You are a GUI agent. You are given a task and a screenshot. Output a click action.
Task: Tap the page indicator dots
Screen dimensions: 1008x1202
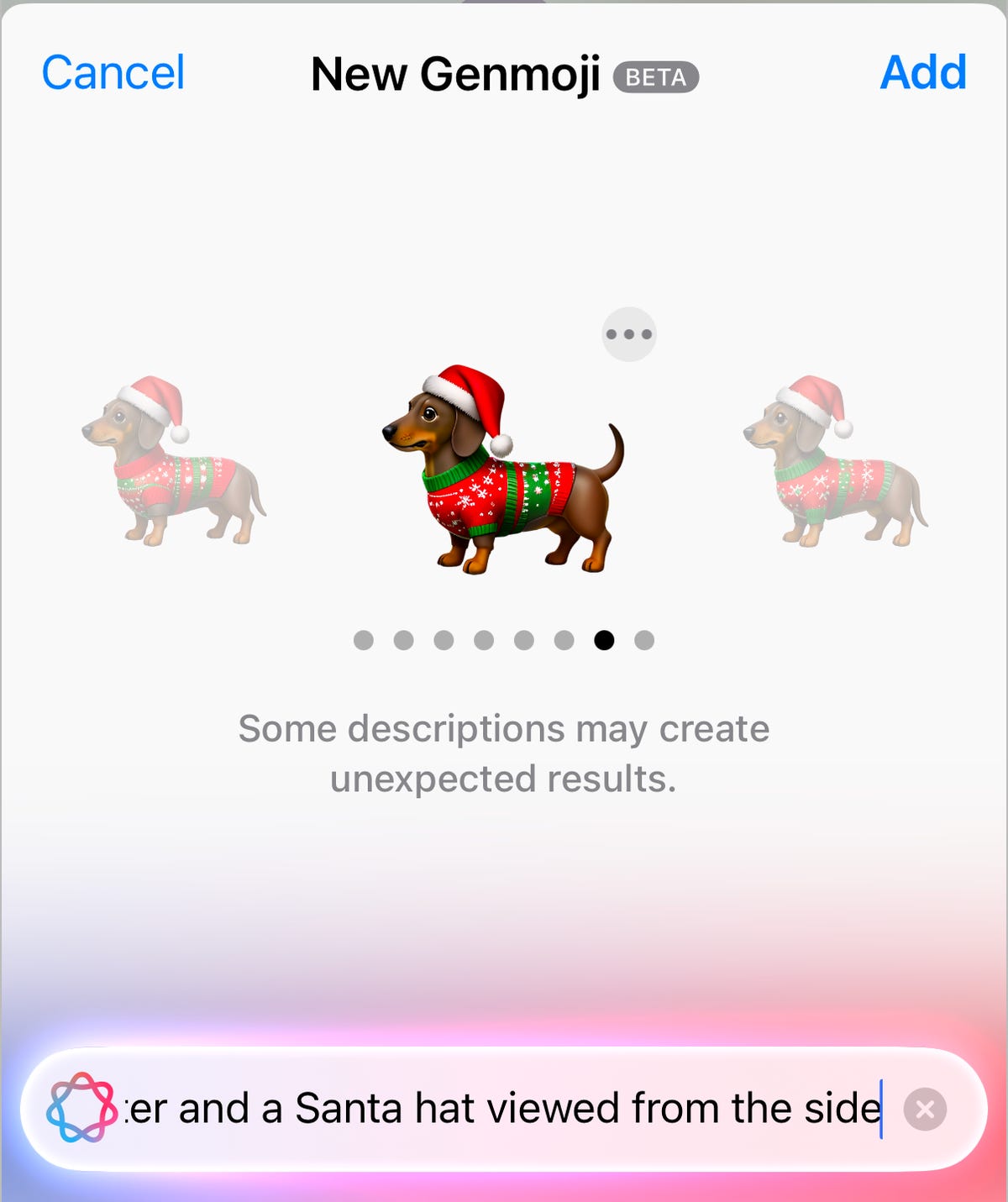pyautogui.click(x=503, y=641)
